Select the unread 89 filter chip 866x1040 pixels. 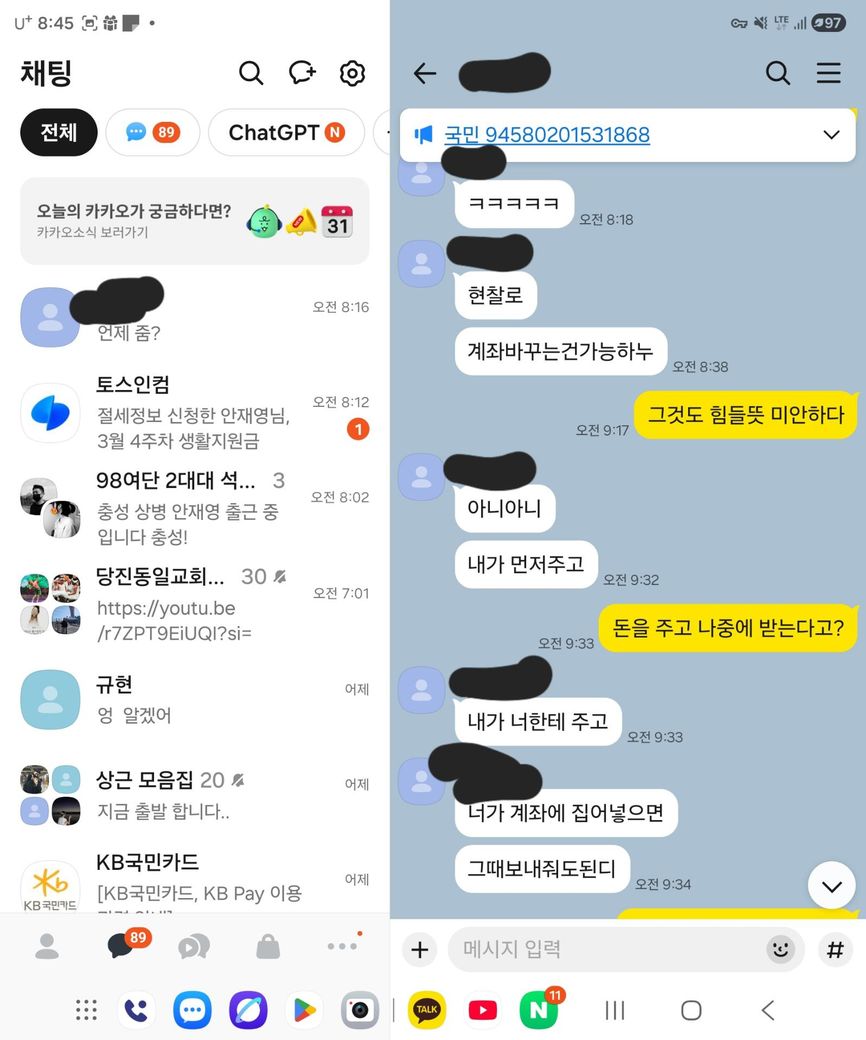coord(153,133)
